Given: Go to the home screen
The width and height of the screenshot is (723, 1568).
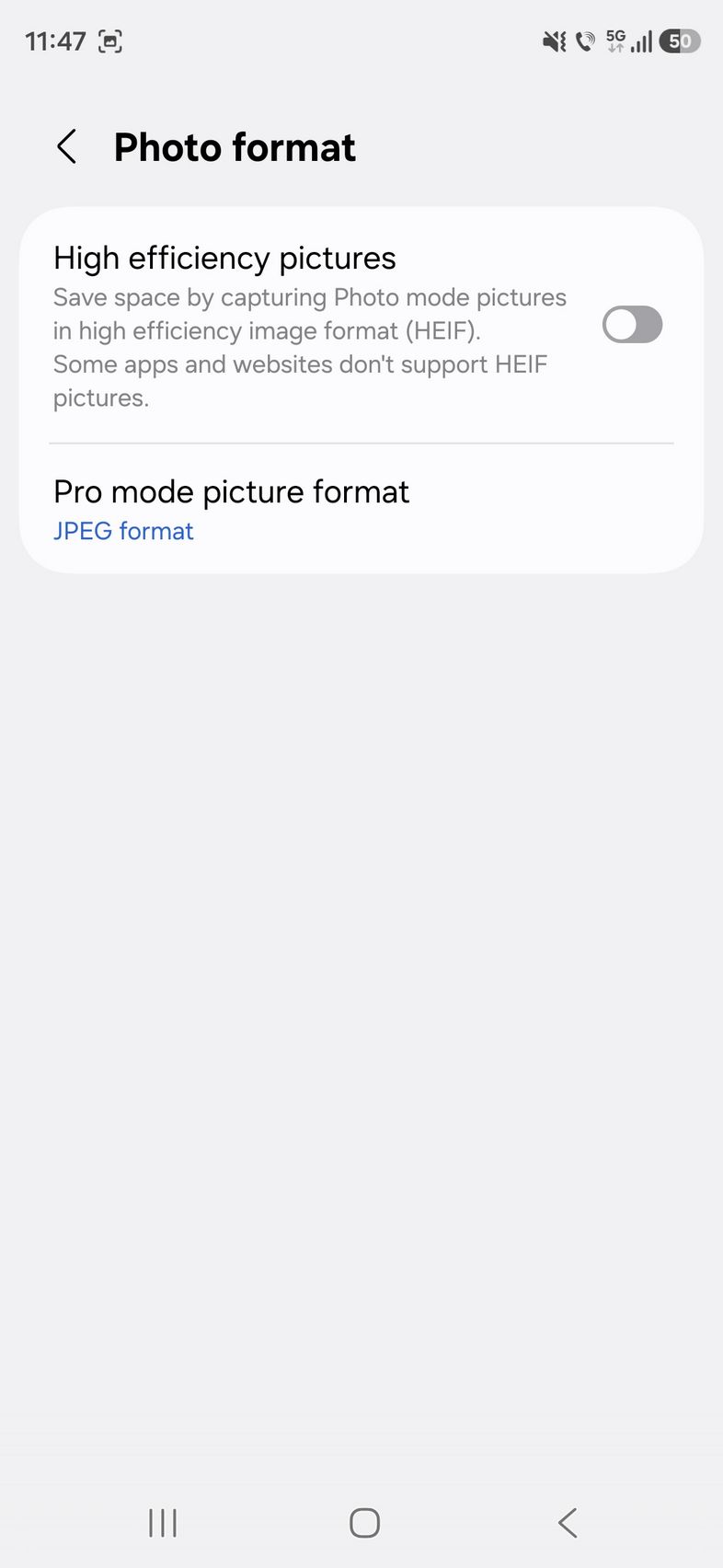Looking at the screenshot, I should pos(364,1523).
